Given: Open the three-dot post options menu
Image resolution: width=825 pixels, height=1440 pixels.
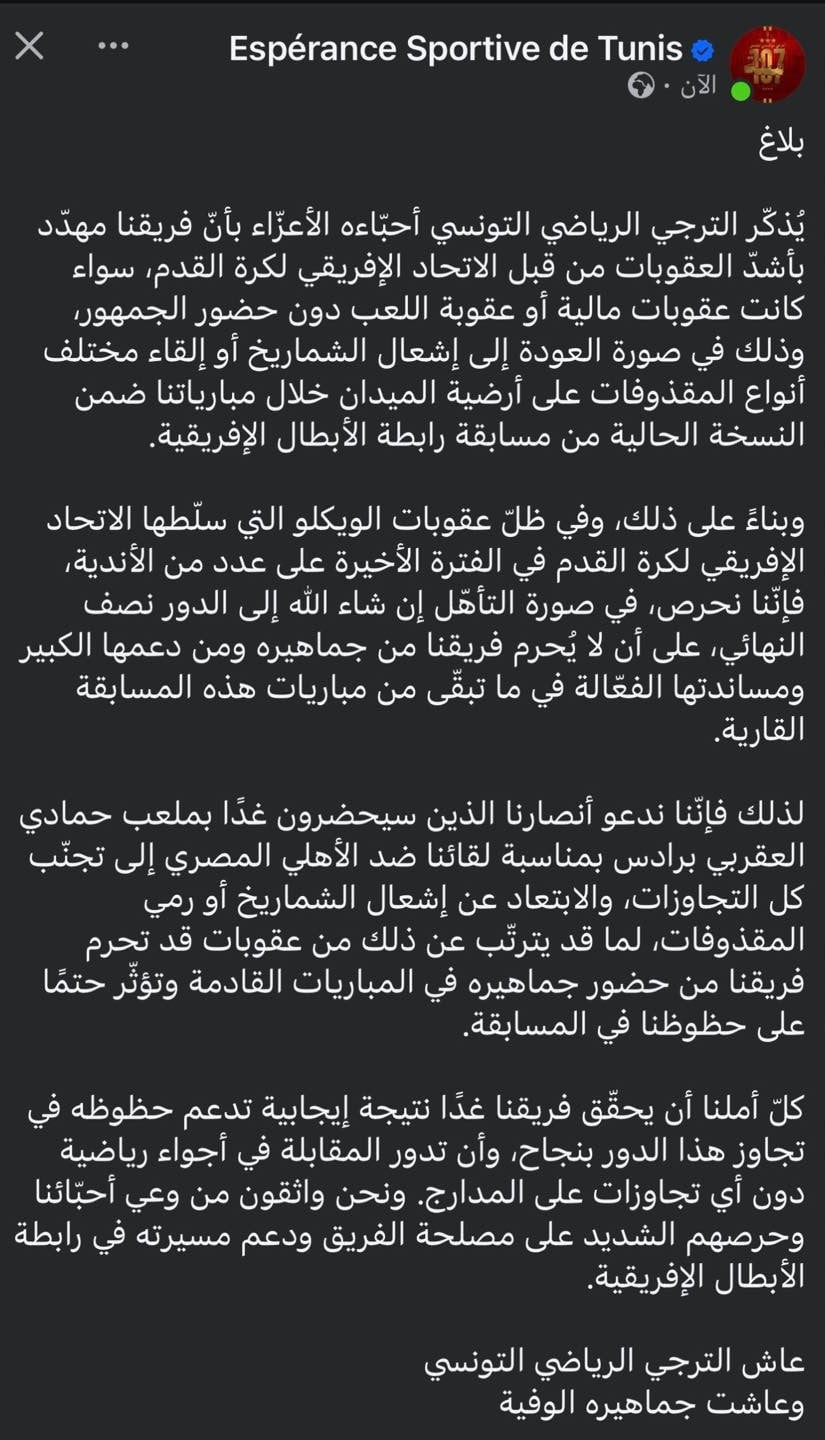Looking at the screenshot, I should tap(114, 46).
